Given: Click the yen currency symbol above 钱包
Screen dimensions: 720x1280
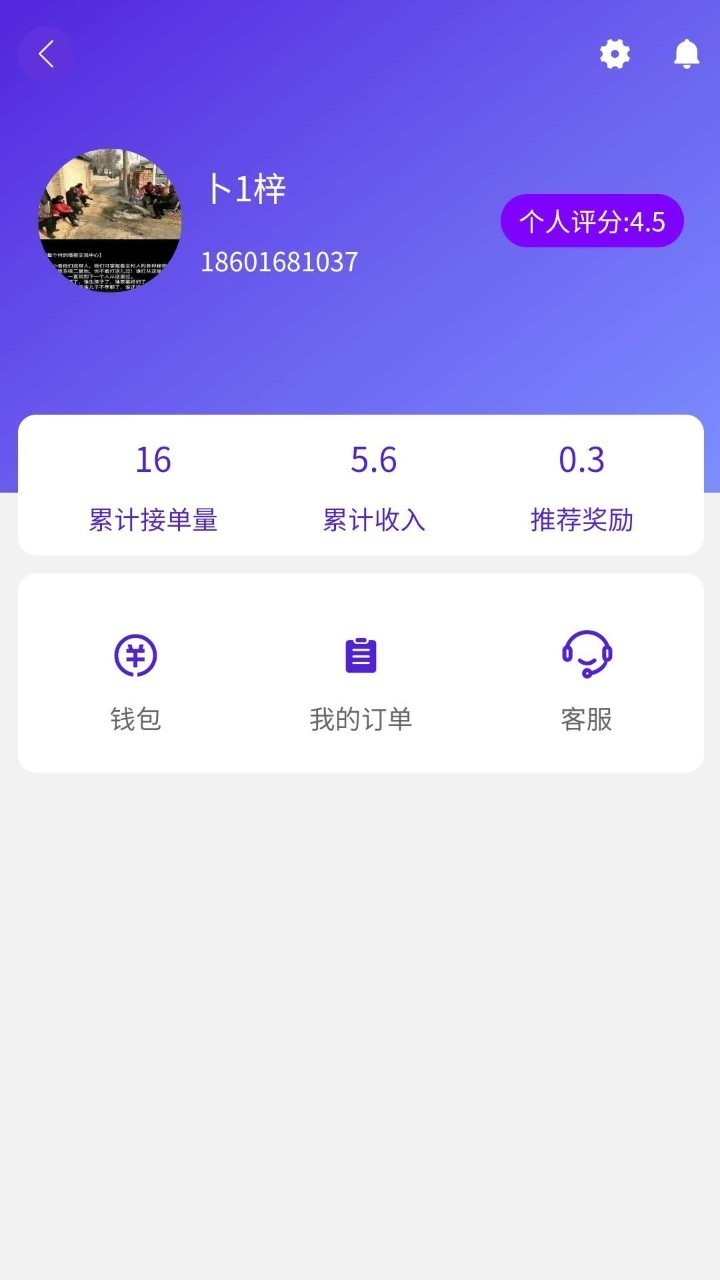Looking at the screenshot, I should pyautogui.click(x=135, y=655).
